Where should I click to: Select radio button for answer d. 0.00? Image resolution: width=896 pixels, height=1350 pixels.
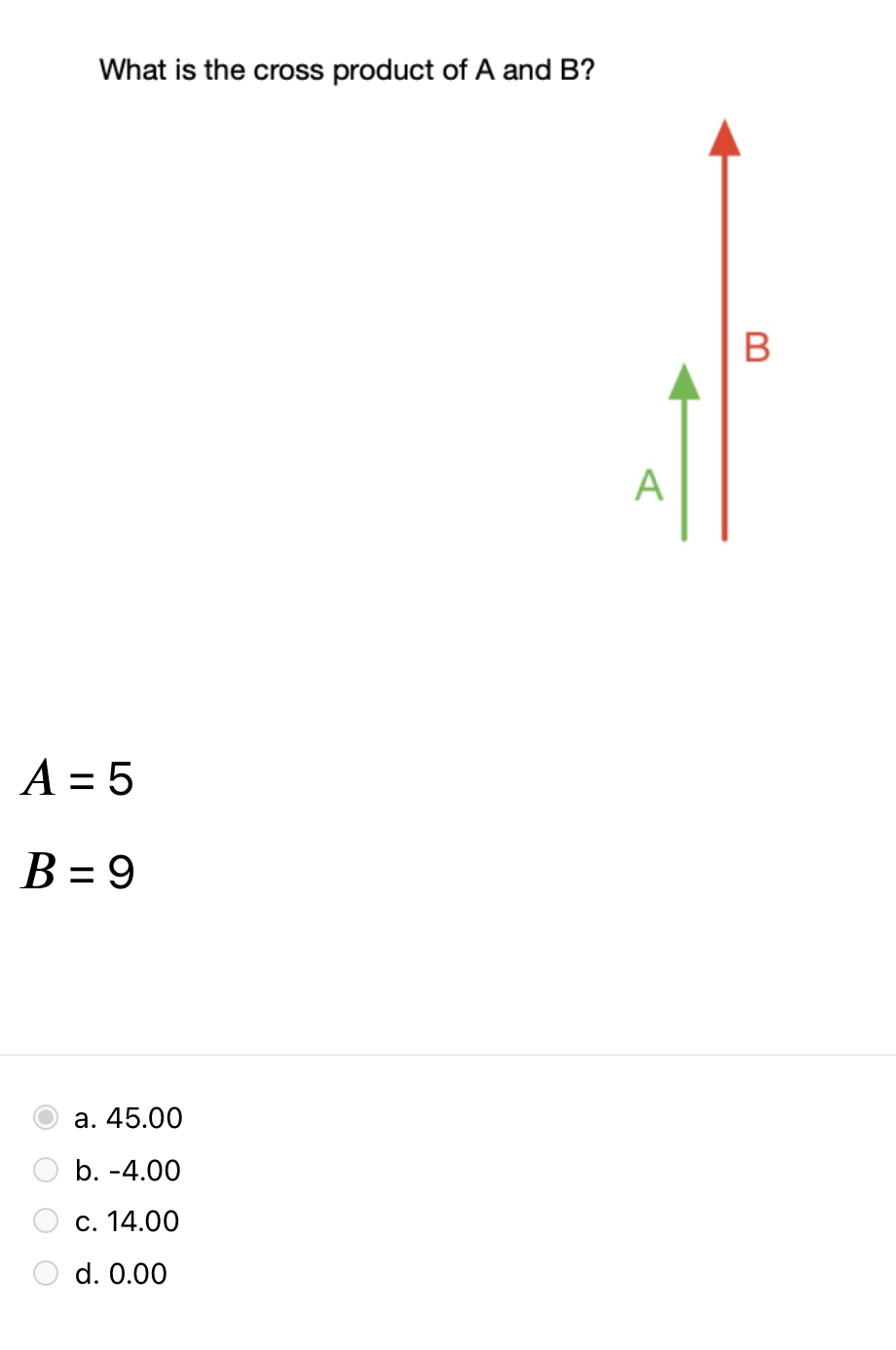(x=45, y=1273)
